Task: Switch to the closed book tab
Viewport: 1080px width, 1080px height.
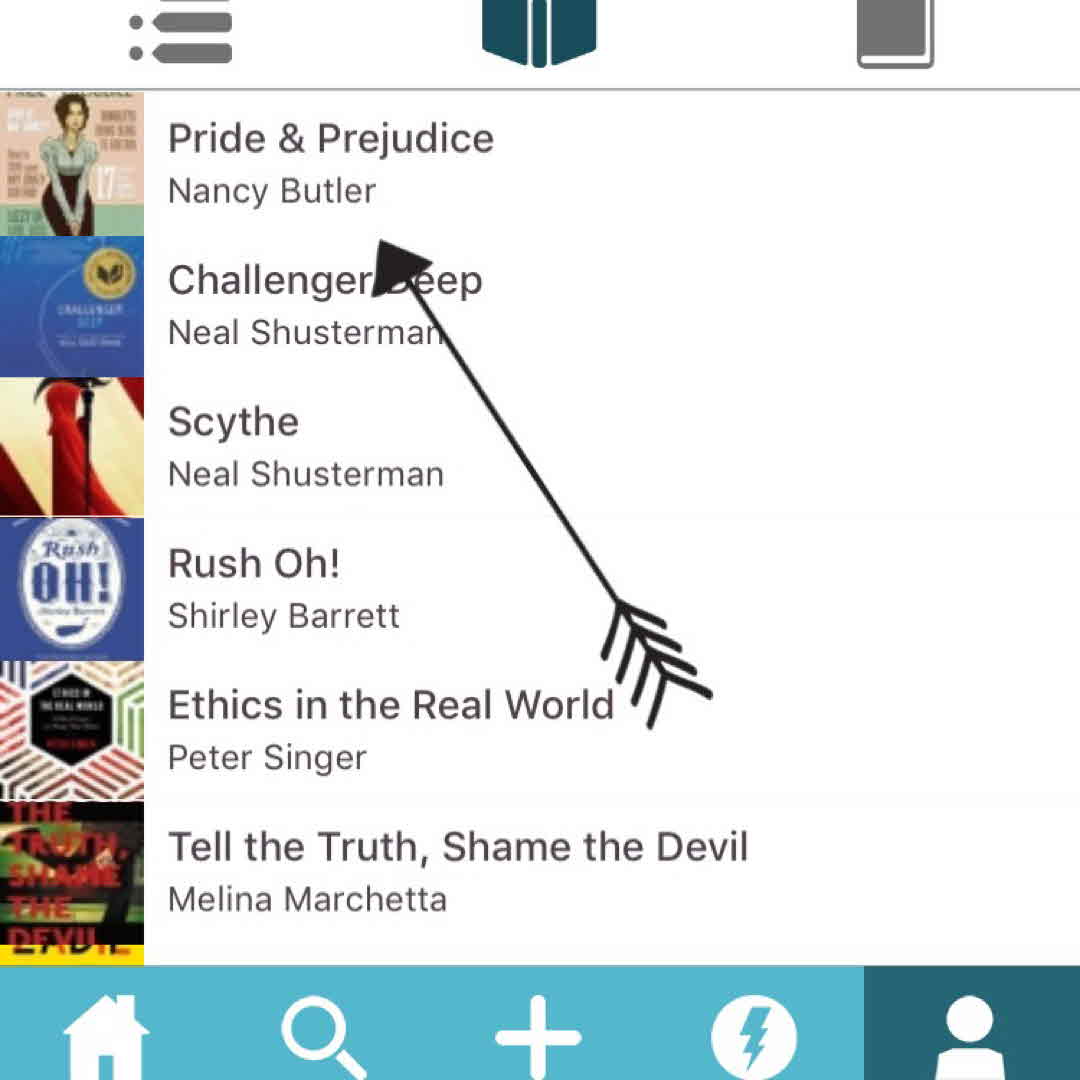Action: (x=895, y=36)
